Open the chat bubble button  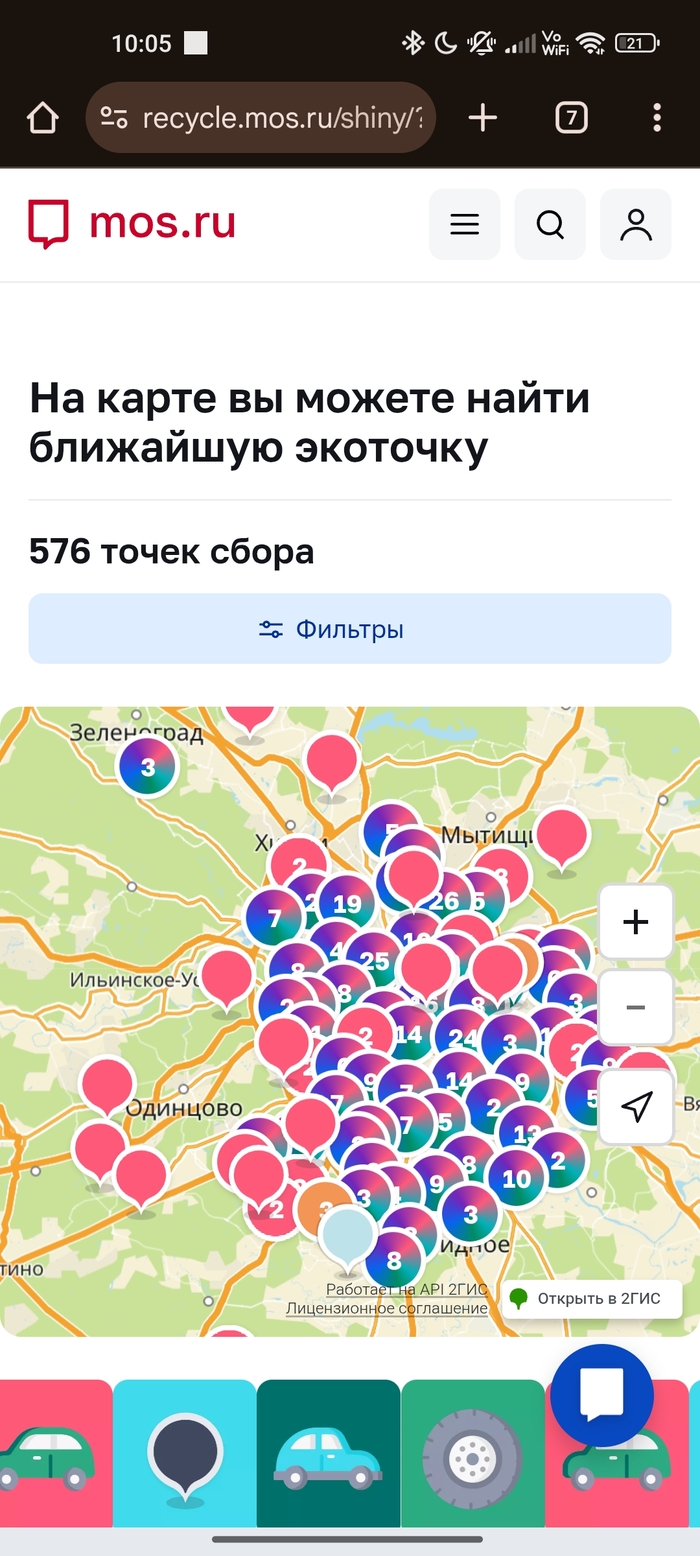(x=601, y=1395)
